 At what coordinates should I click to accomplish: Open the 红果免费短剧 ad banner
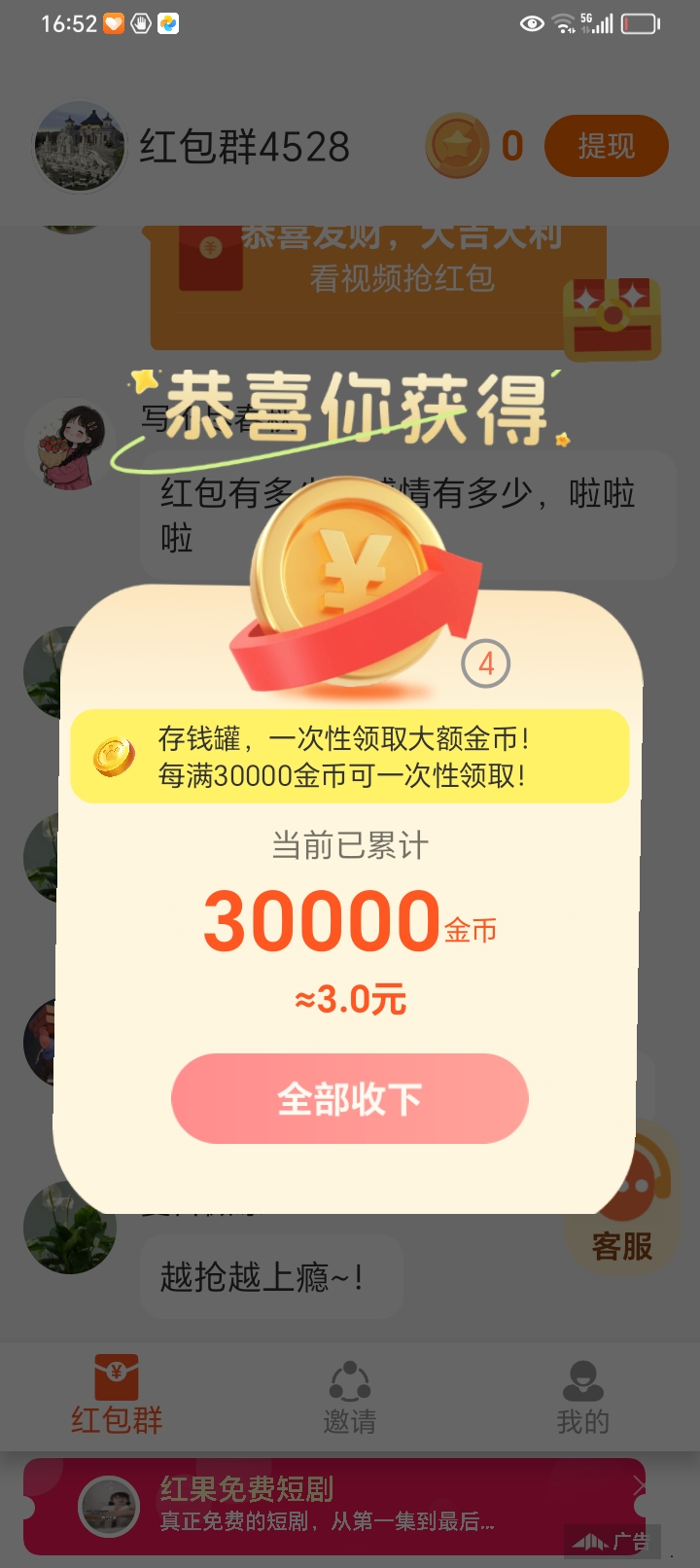(334, 1506)
